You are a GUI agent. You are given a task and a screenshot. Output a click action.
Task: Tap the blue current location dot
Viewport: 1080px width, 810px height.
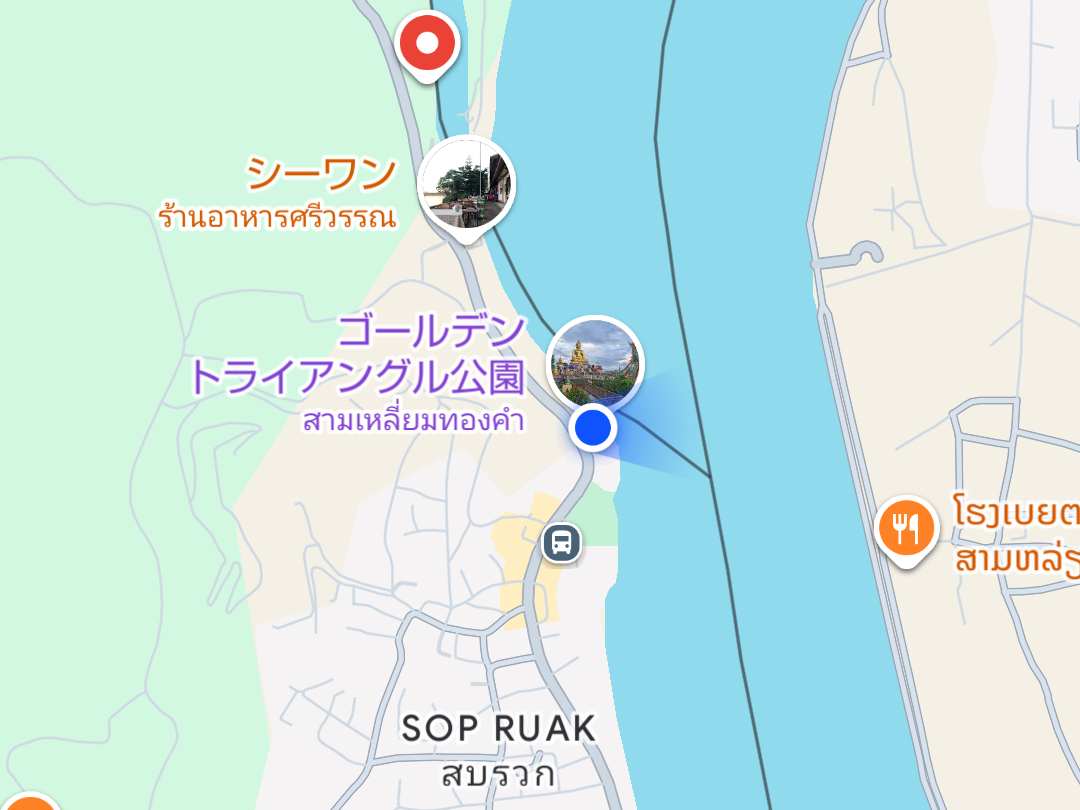coord(593,428)
